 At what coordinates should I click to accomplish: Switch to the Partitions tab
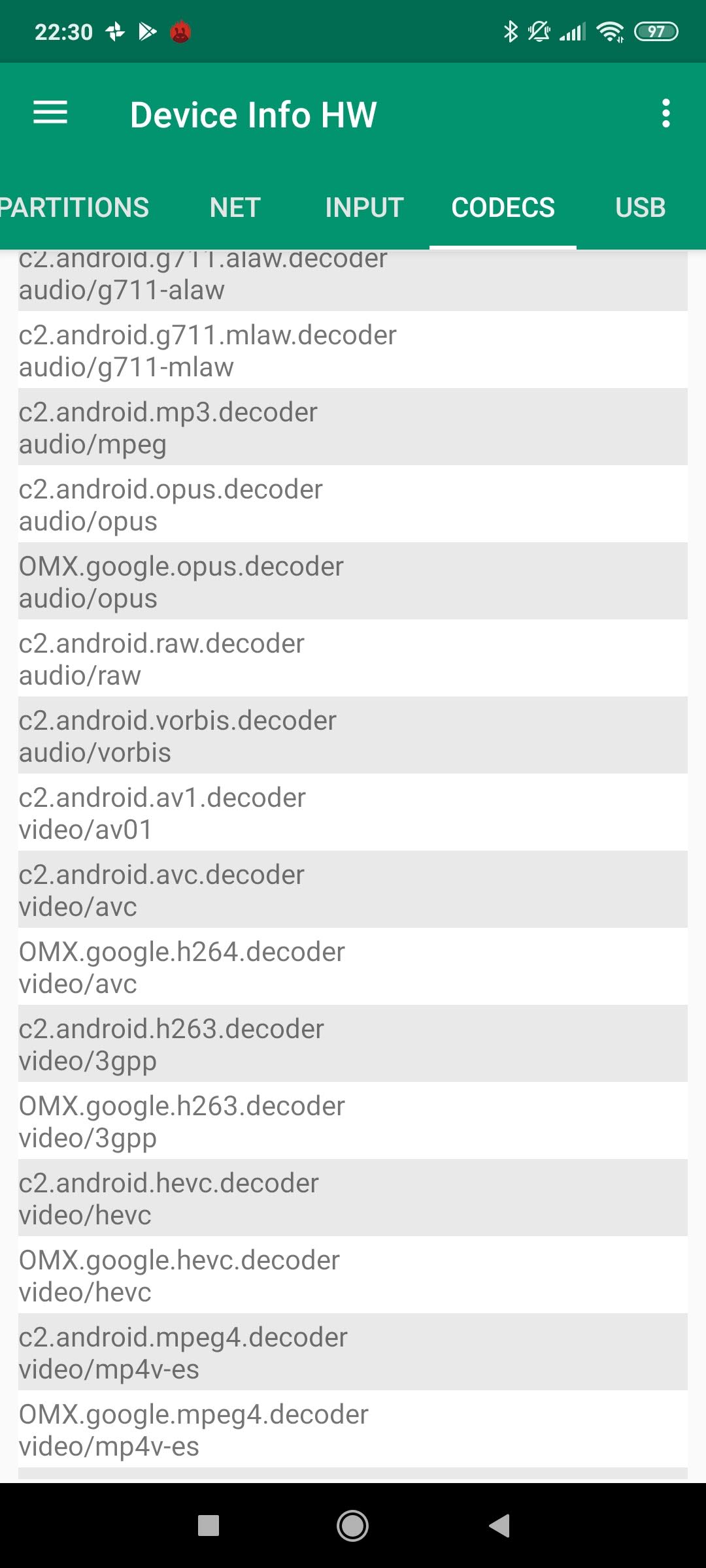pyautogui.click(x=74, y=208)
